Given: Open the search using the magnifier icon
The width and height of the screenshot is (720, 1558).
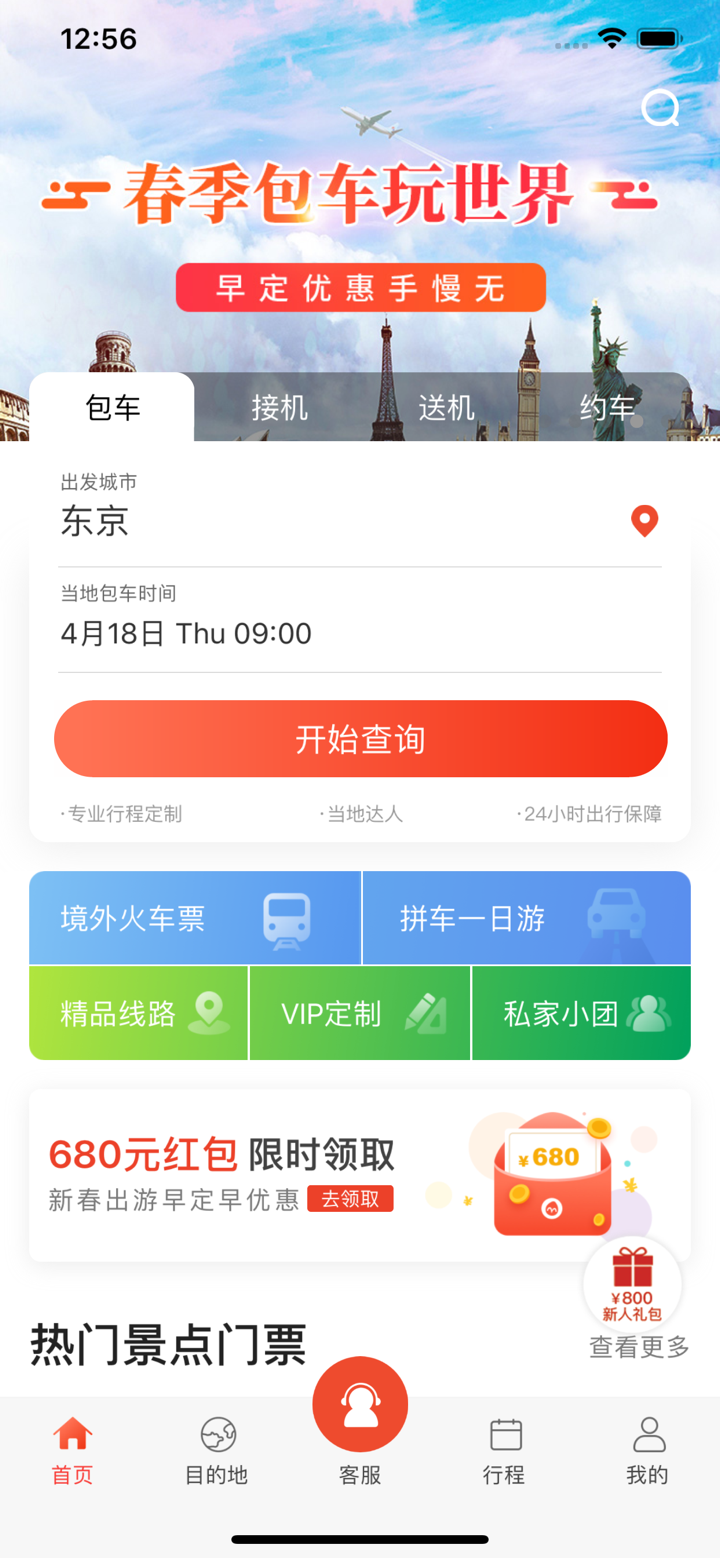Looking at the screenshot, I should (x=660, y=108).
